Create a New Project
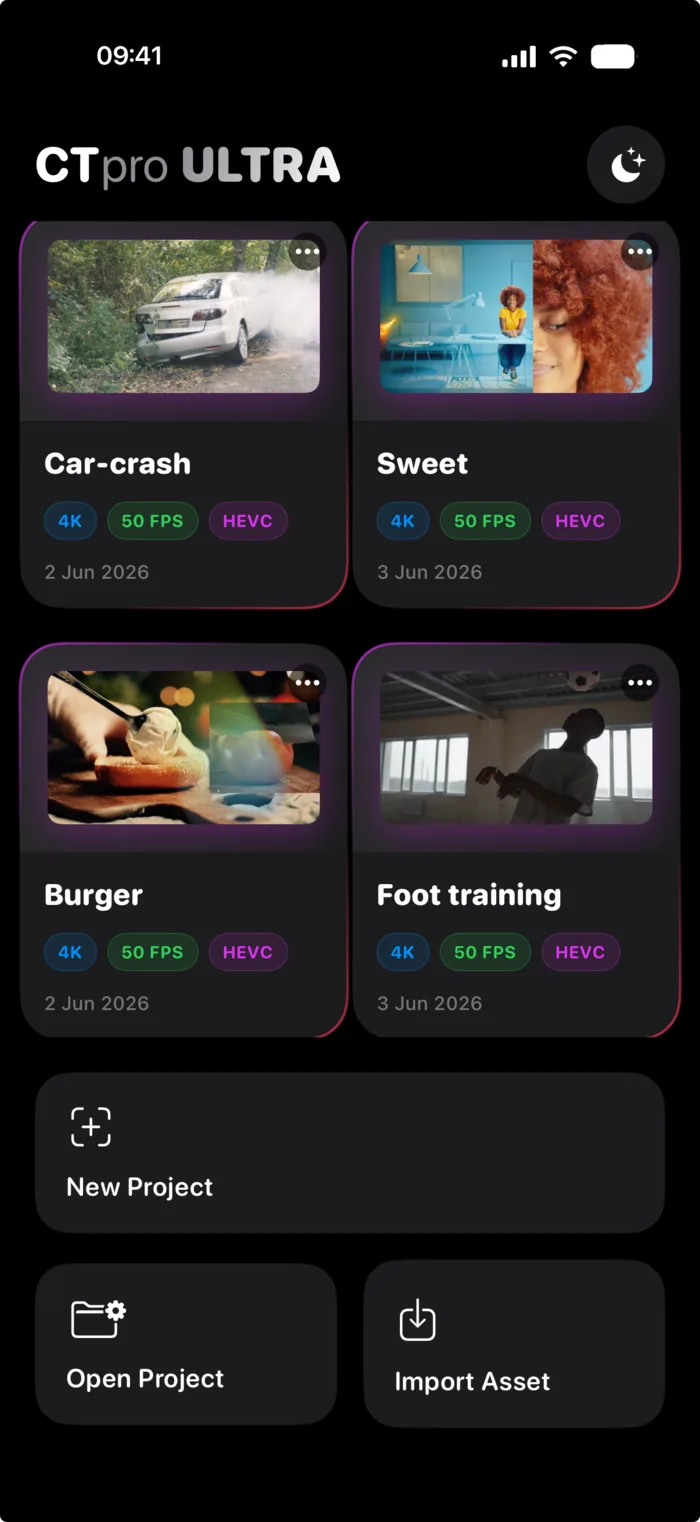This screenshot has width=700, height=1522. [x=350, y=1153]
